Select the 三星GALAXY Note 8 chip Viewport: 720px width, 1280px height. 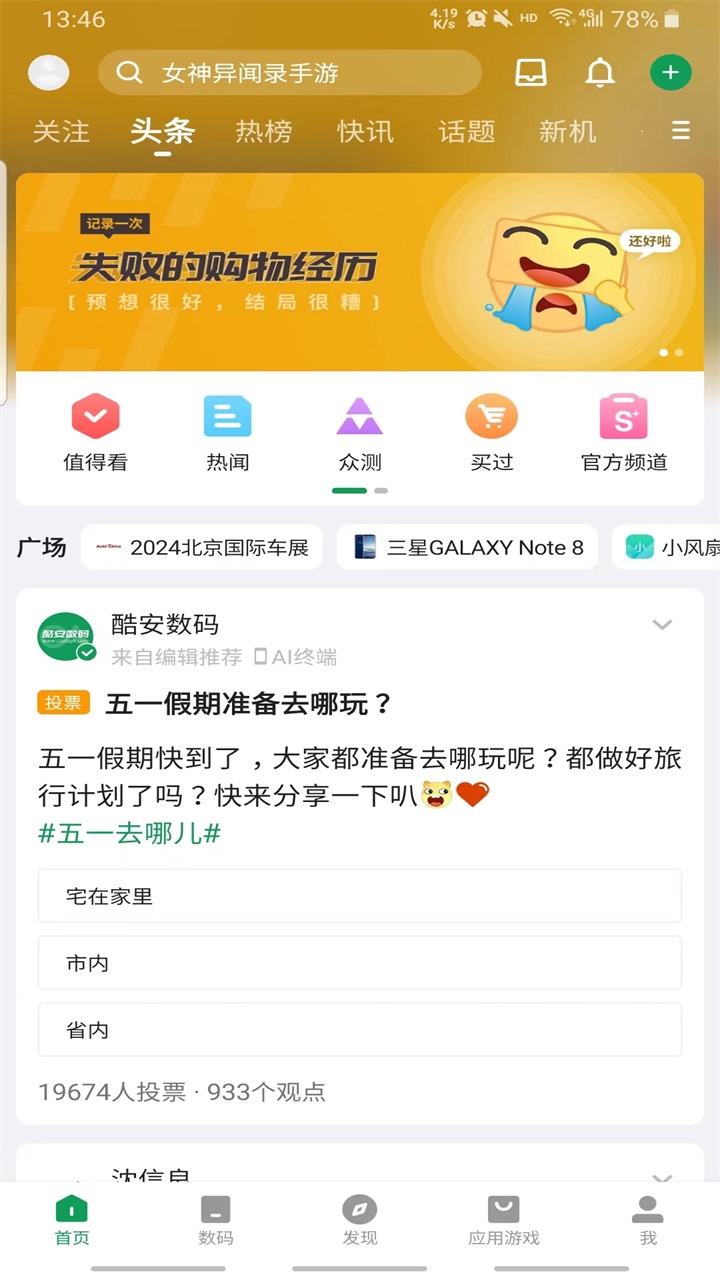point(467,547)
